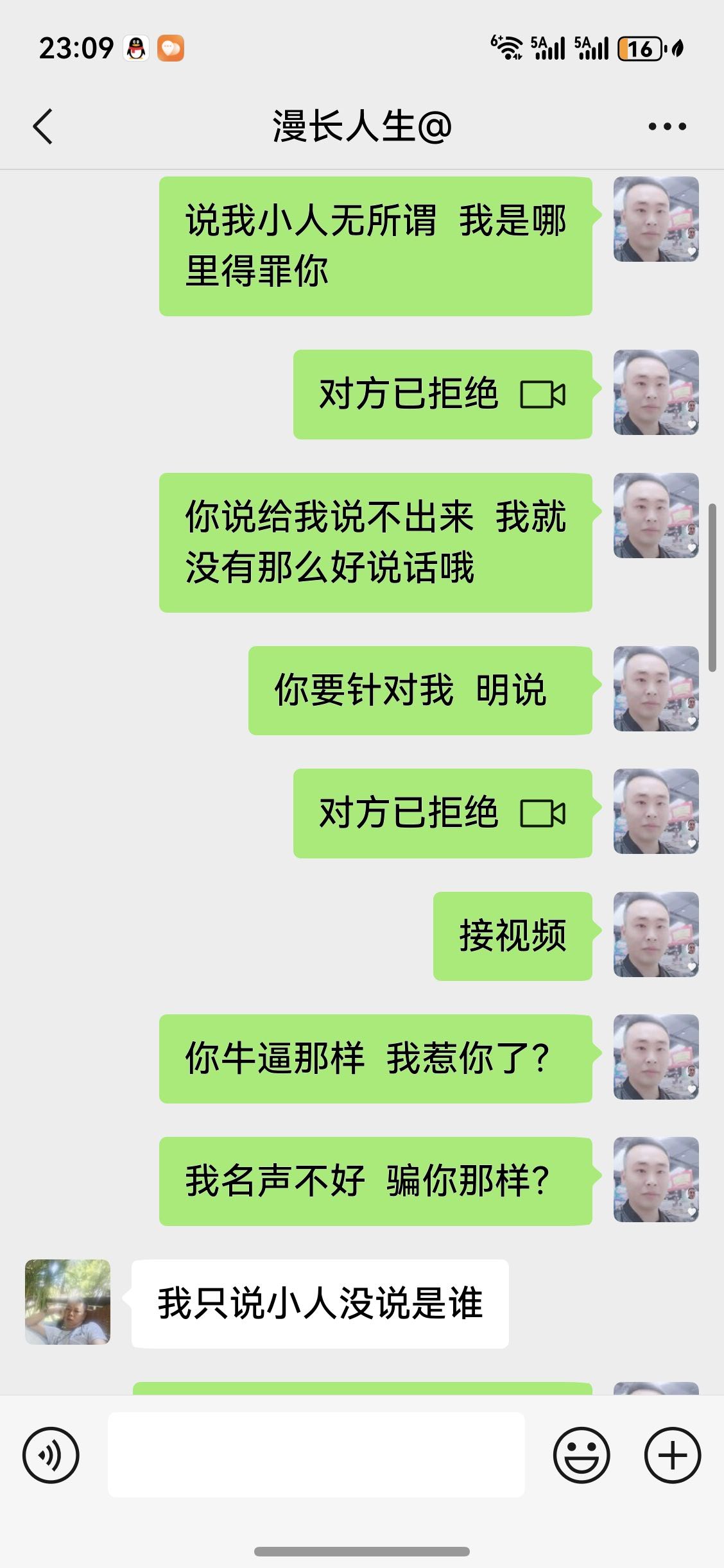724x1568 pixels.
Task: Tap the video icon in the second rejected call bubble
Action: pyautogui.click(x=542, y=814)
